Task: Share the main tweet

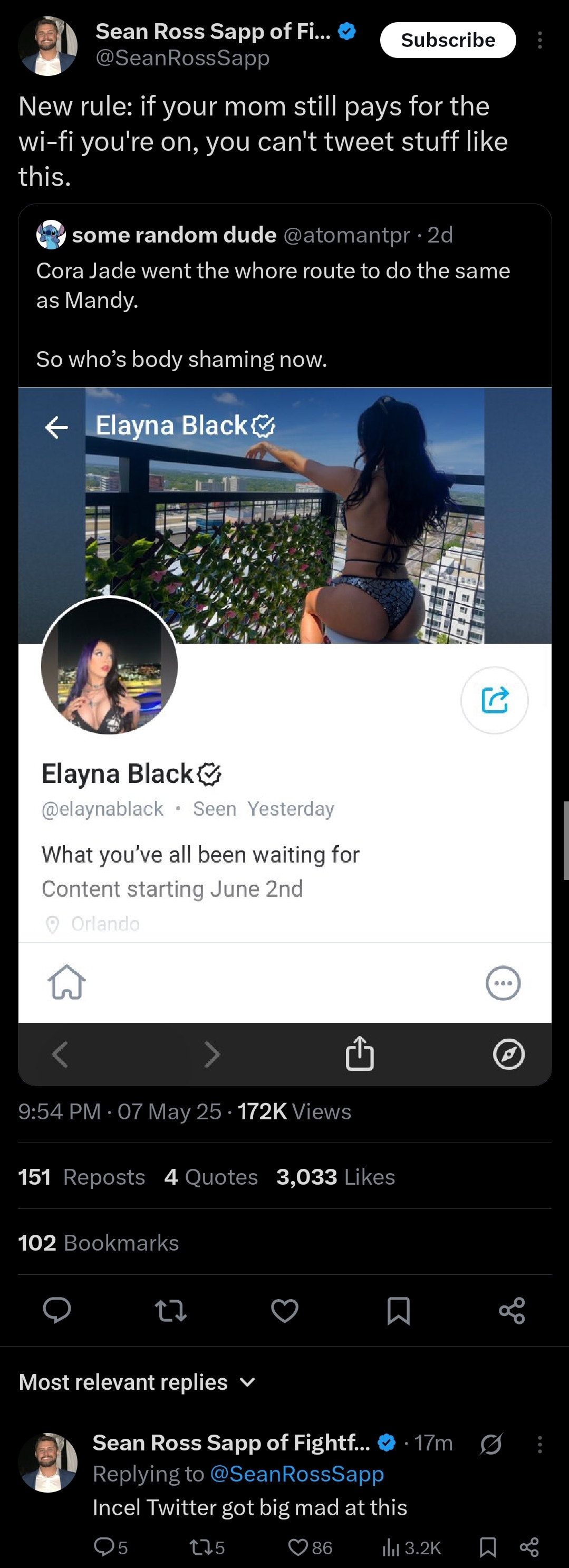Action: point(512,1310)
